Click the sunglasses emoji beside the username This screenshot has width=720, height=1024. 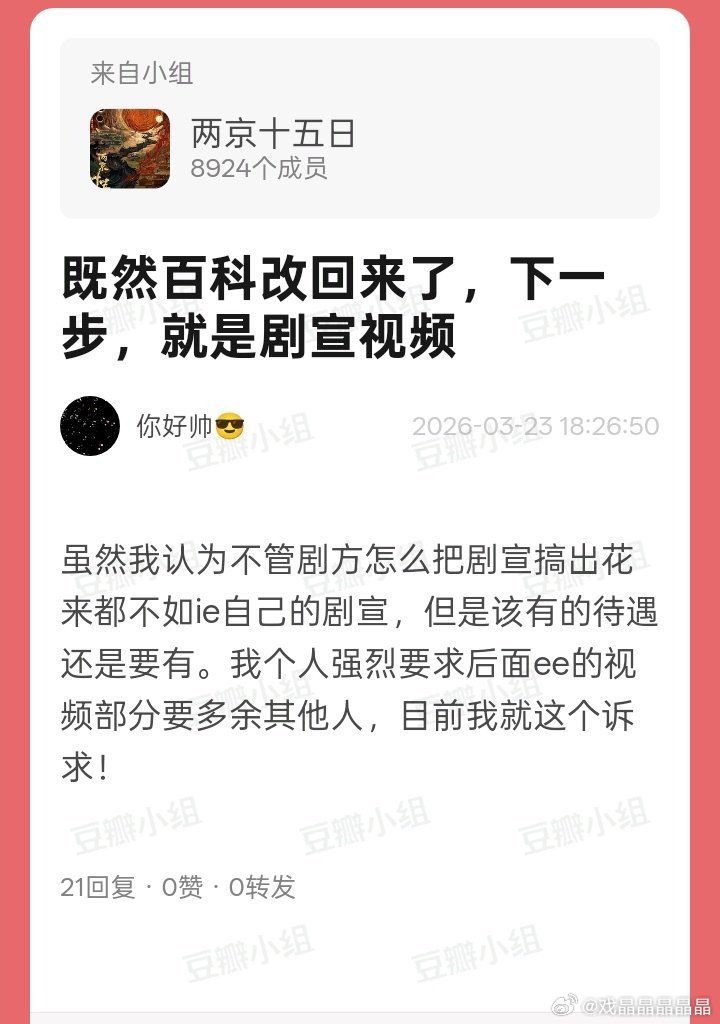click(228, 426)
